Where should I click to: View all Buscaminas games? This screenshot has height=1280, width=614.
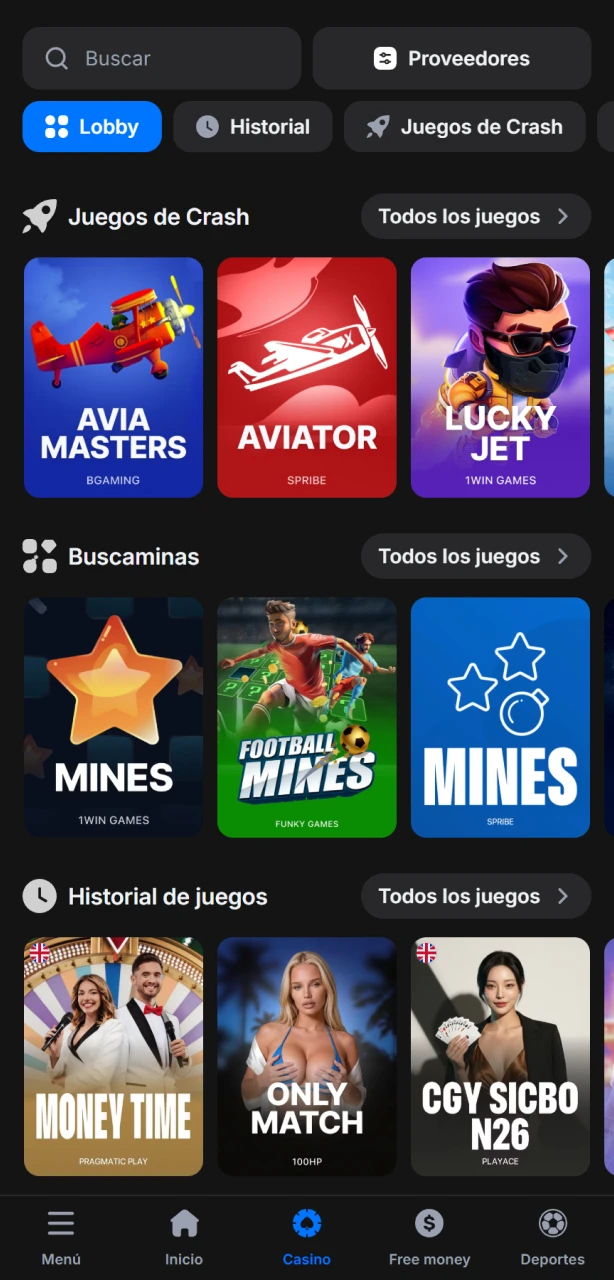[x=476, y=556]
